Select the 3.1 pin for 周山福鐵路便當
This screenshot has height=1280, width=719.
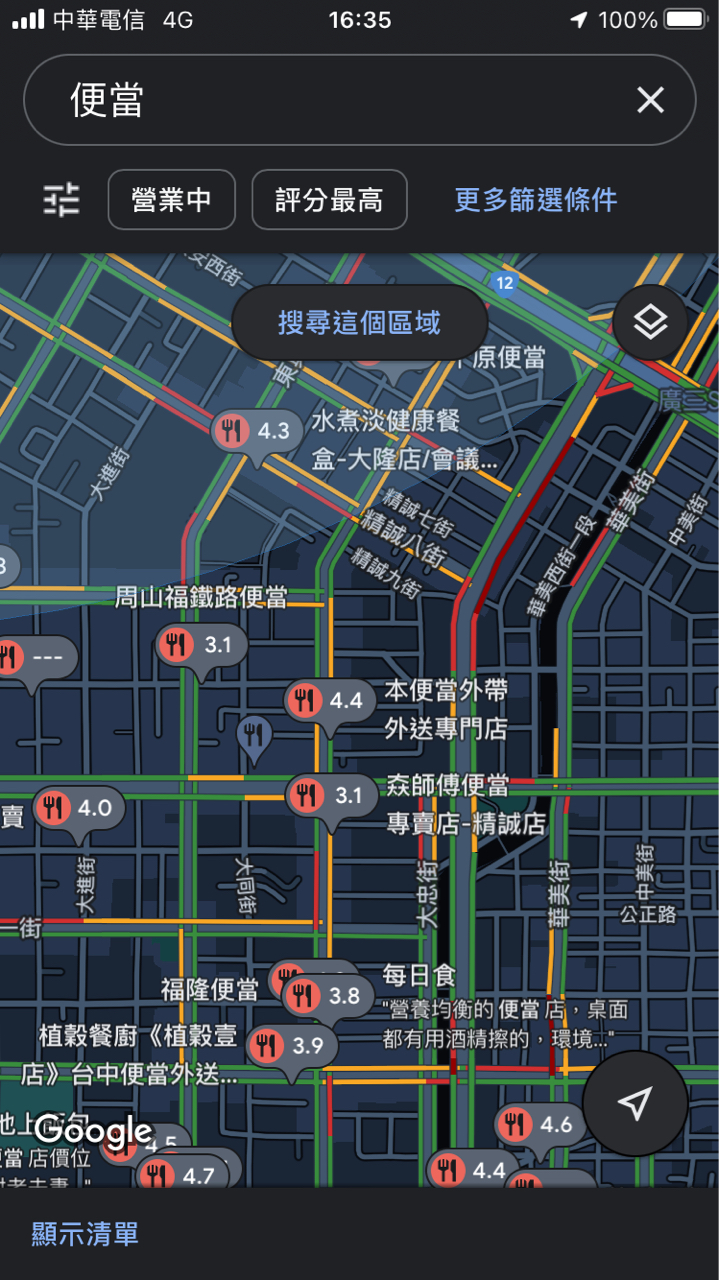tap(201, 646)
